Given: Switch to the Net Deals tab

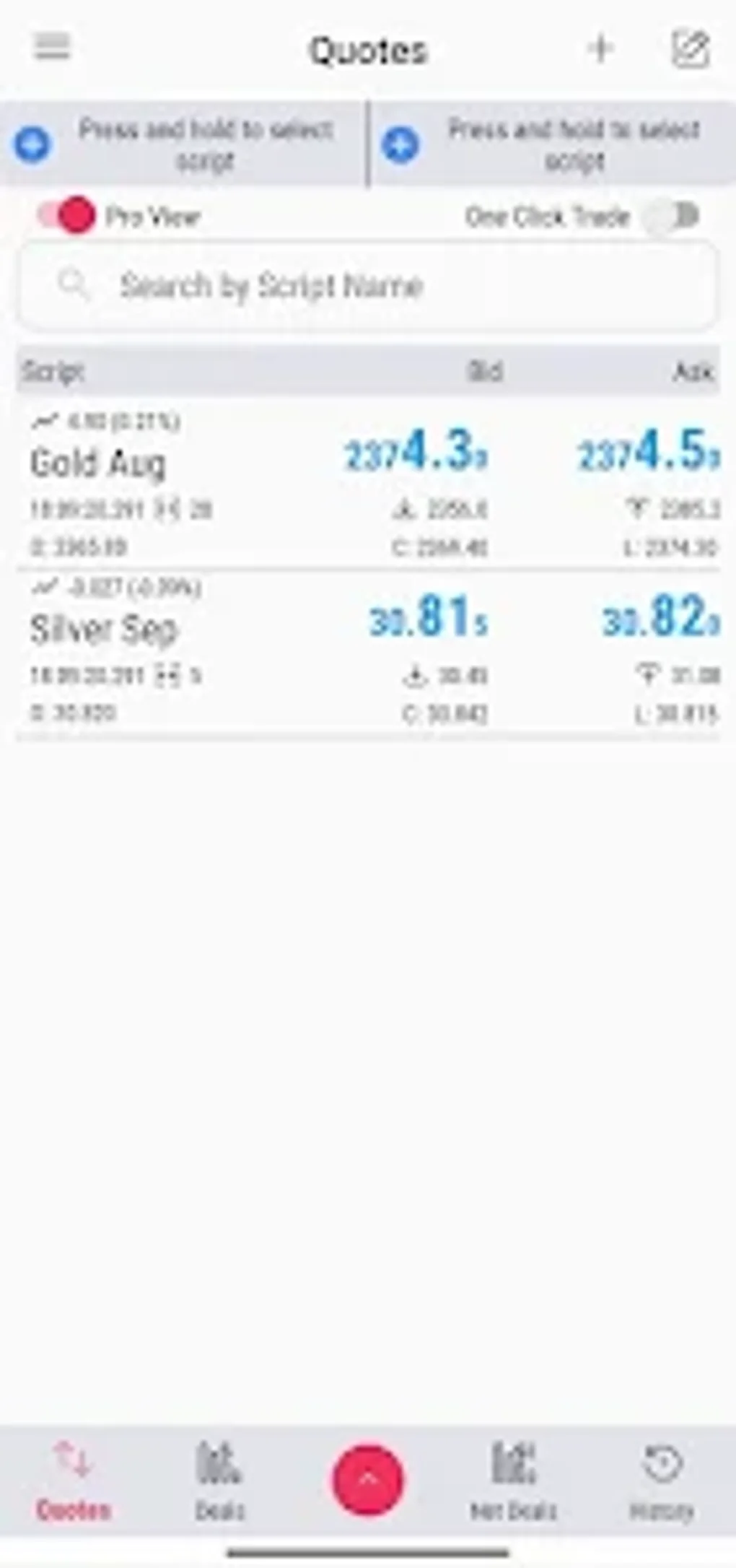Looking at the screenshot, I should pyautogui.click(x=513, y=1480).
